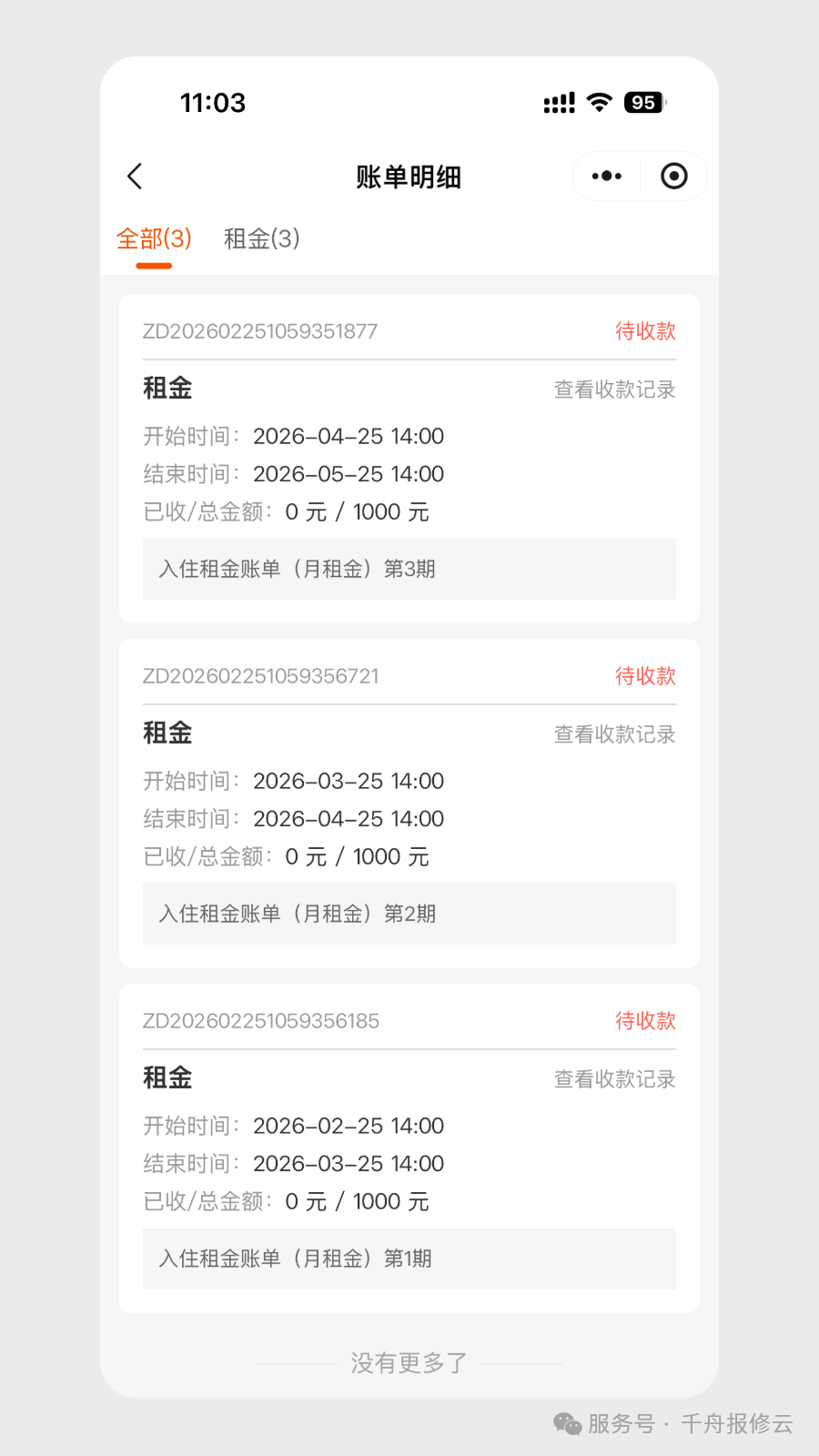819x1456 pixels.
Task: Click the circular close capsule icon
Action: (673, 176)
